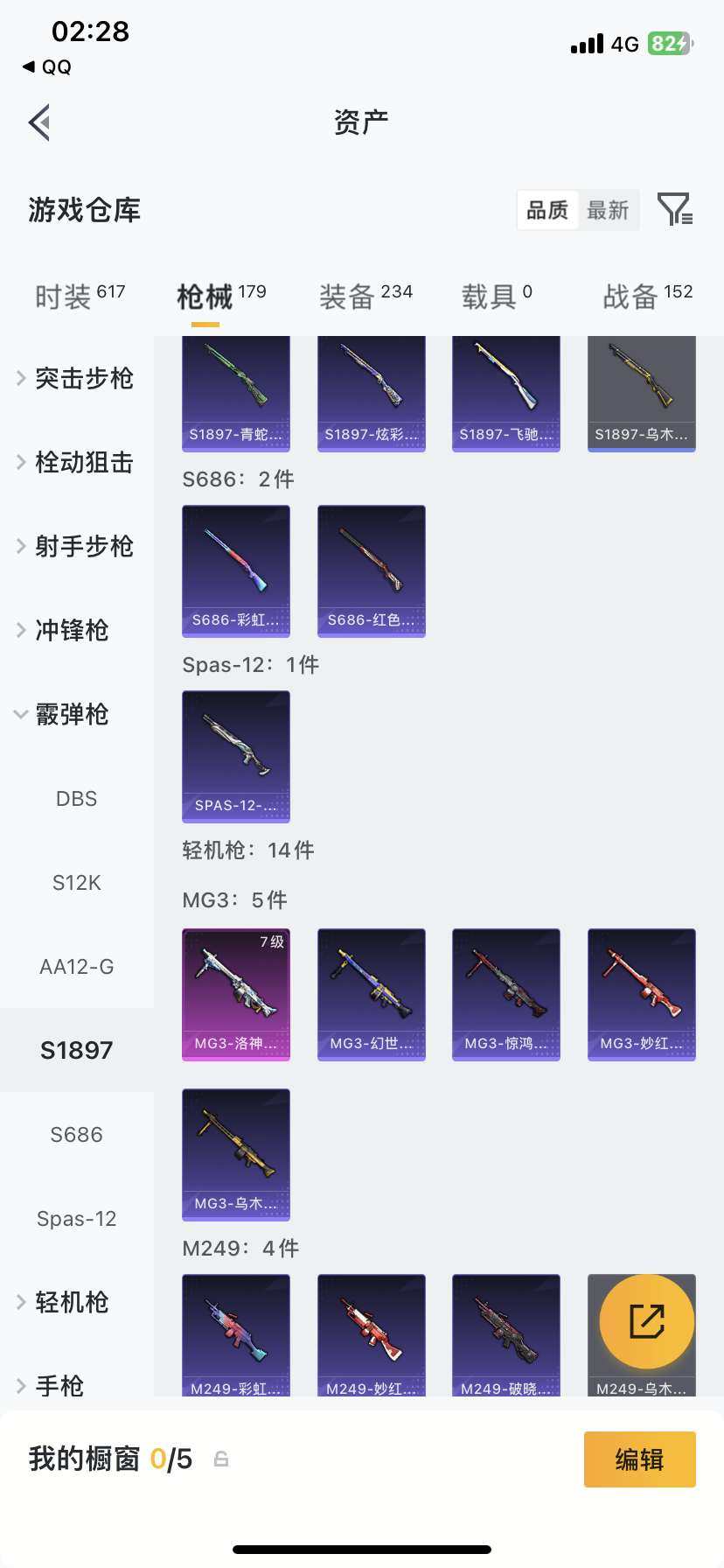Screen dimensions: 724x1568
Task: Check the battery indicator in status bar
Action: click(668, 43)
